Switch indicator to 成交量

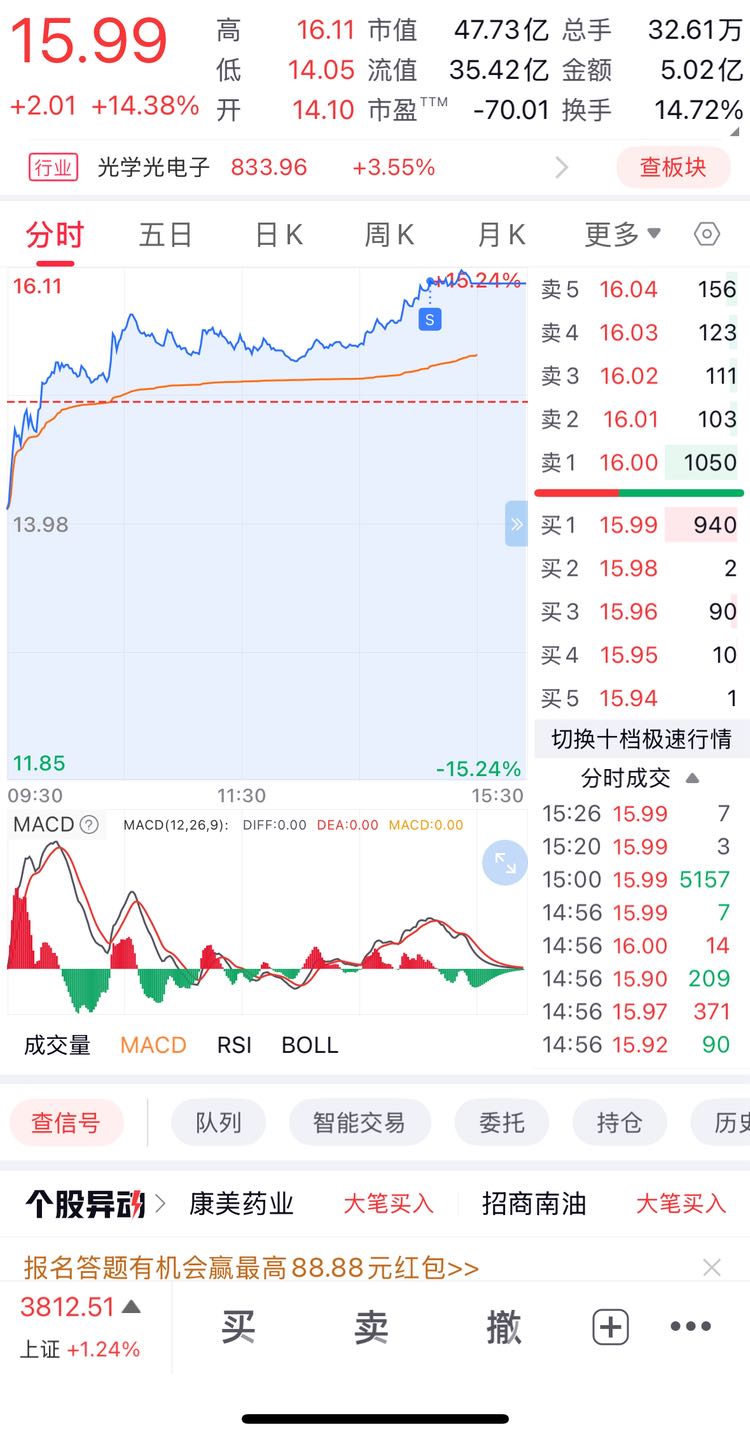pyautogui.click(x=57, y=1045)
